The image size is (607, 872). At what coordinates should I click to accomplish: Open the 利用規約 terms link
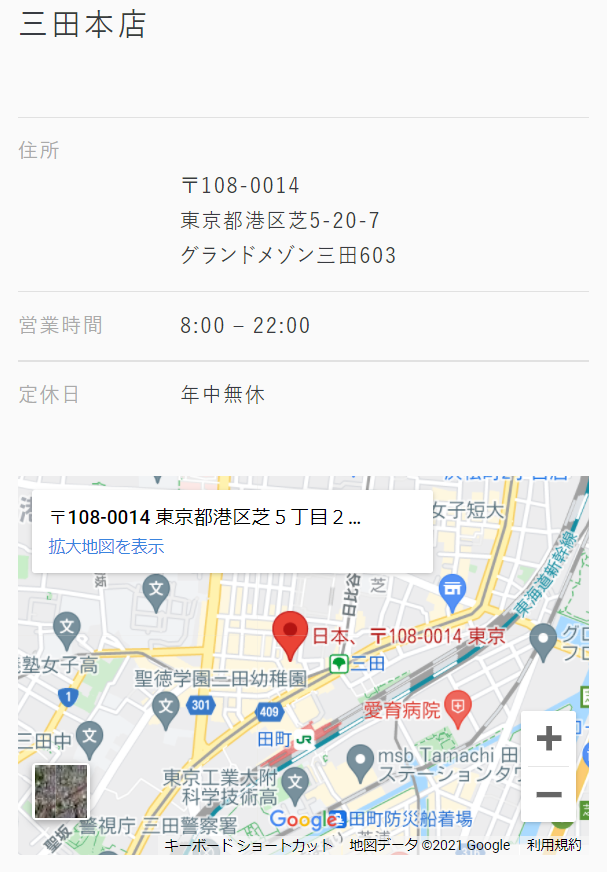click(x=554, y=845)
